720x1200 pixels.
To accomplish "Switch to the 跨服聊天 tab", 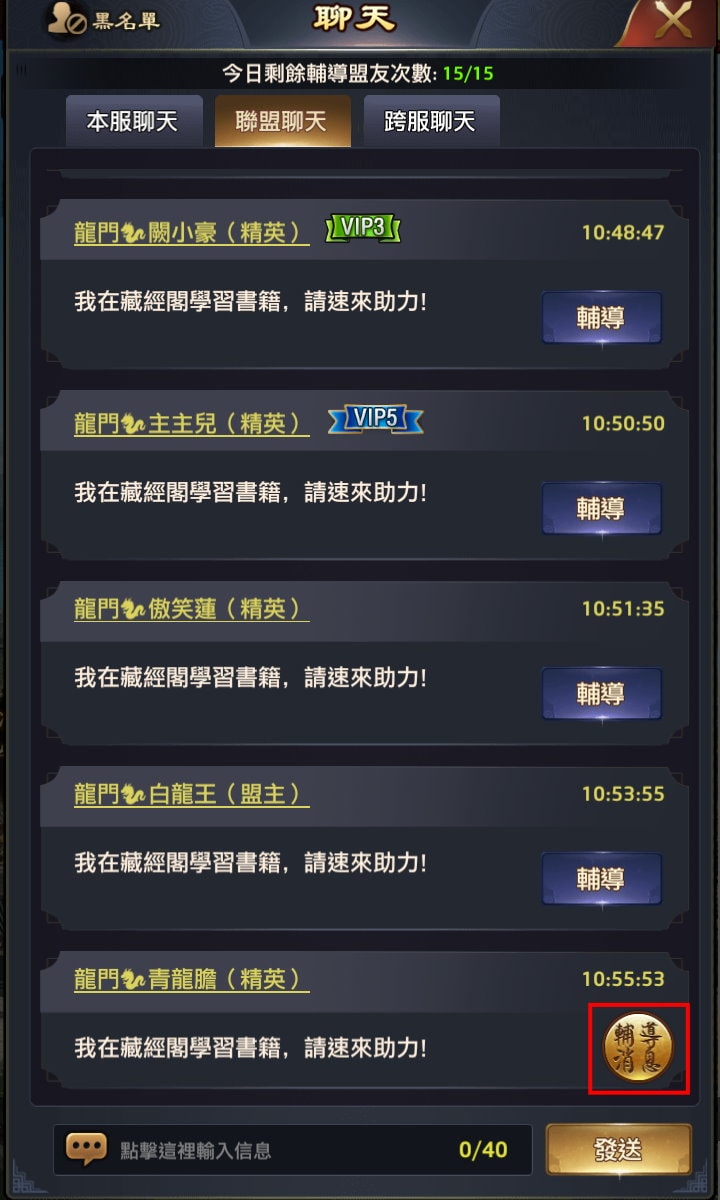I will coord(430,122).
